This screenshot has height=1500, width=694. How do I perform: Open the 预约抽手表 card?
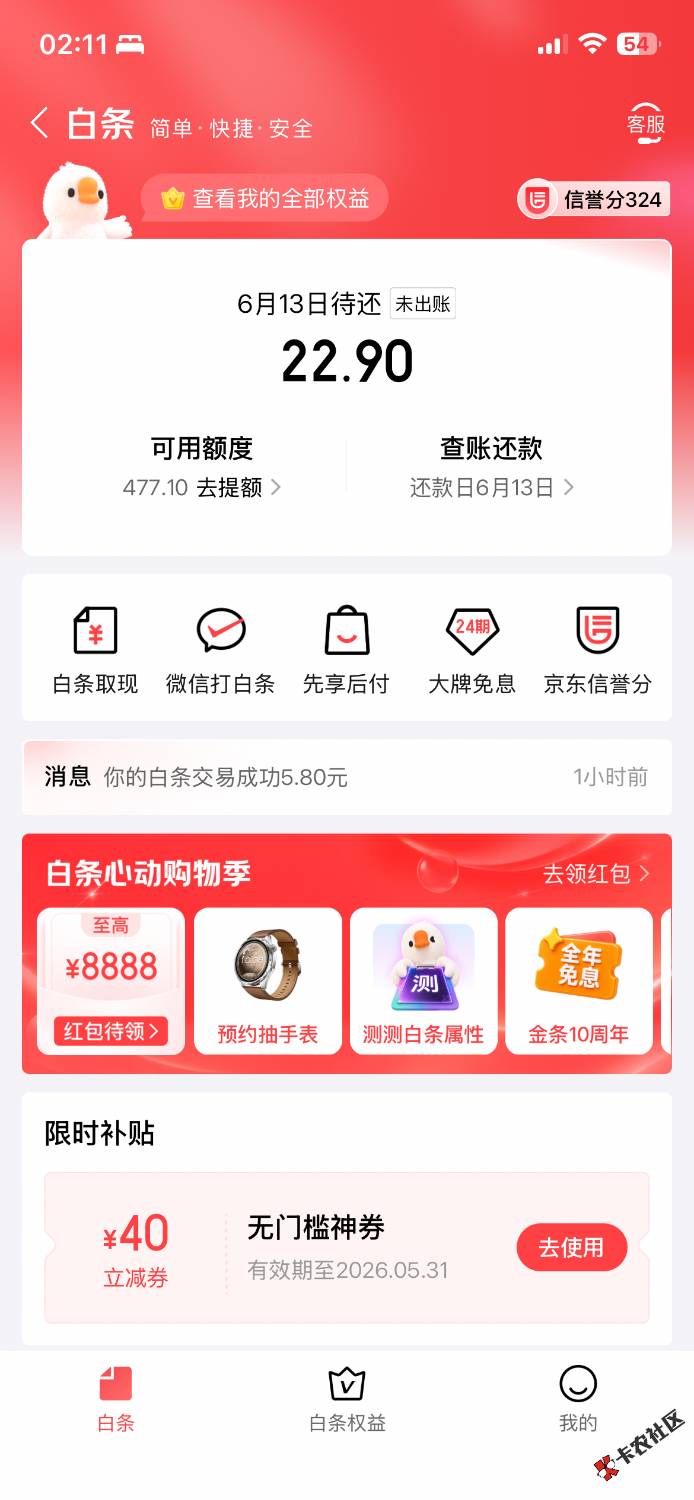[x=268, y=981]
